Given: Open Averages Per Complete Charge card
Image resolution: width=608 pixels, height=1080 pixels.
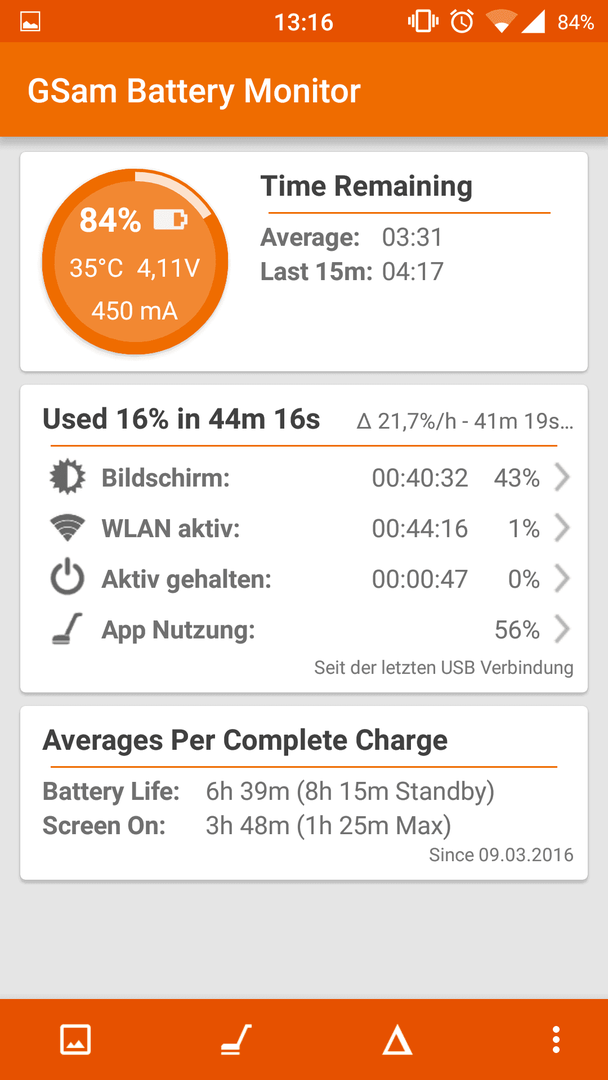Looking at the screenshot, I should 304,793.
